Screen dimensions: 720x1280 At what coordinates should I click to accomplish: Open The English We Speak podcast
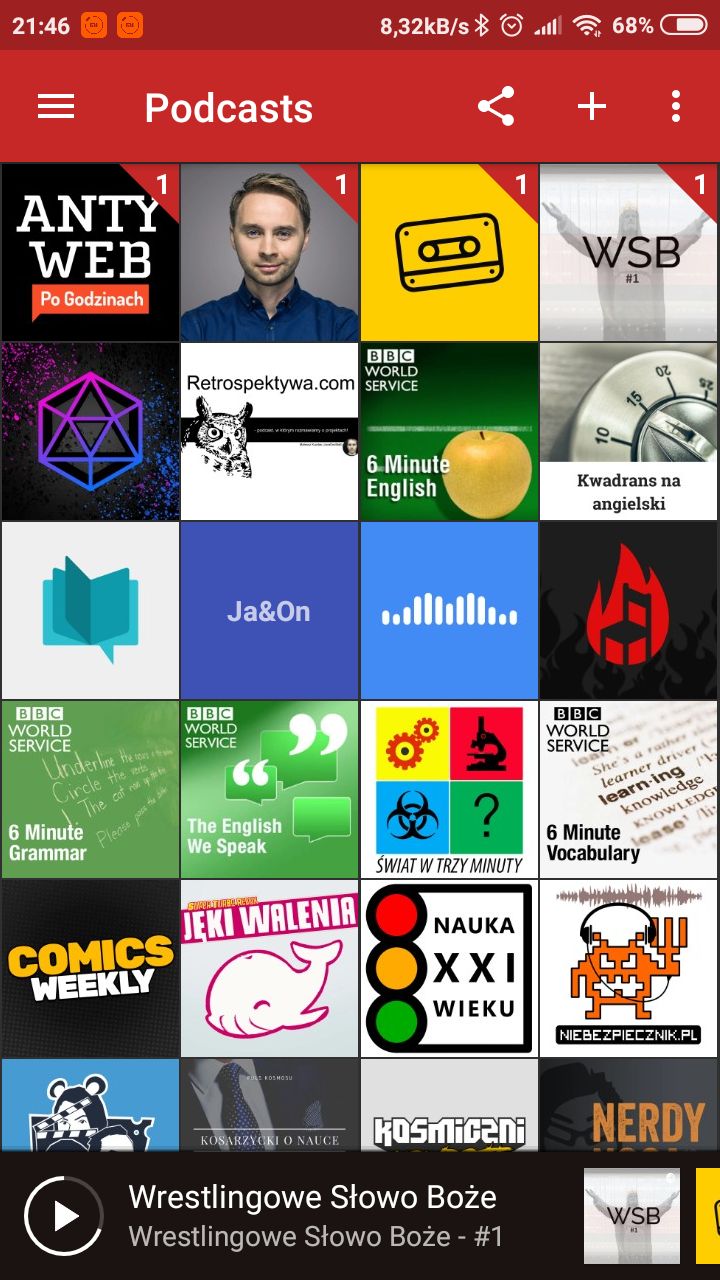pos(269,790)
